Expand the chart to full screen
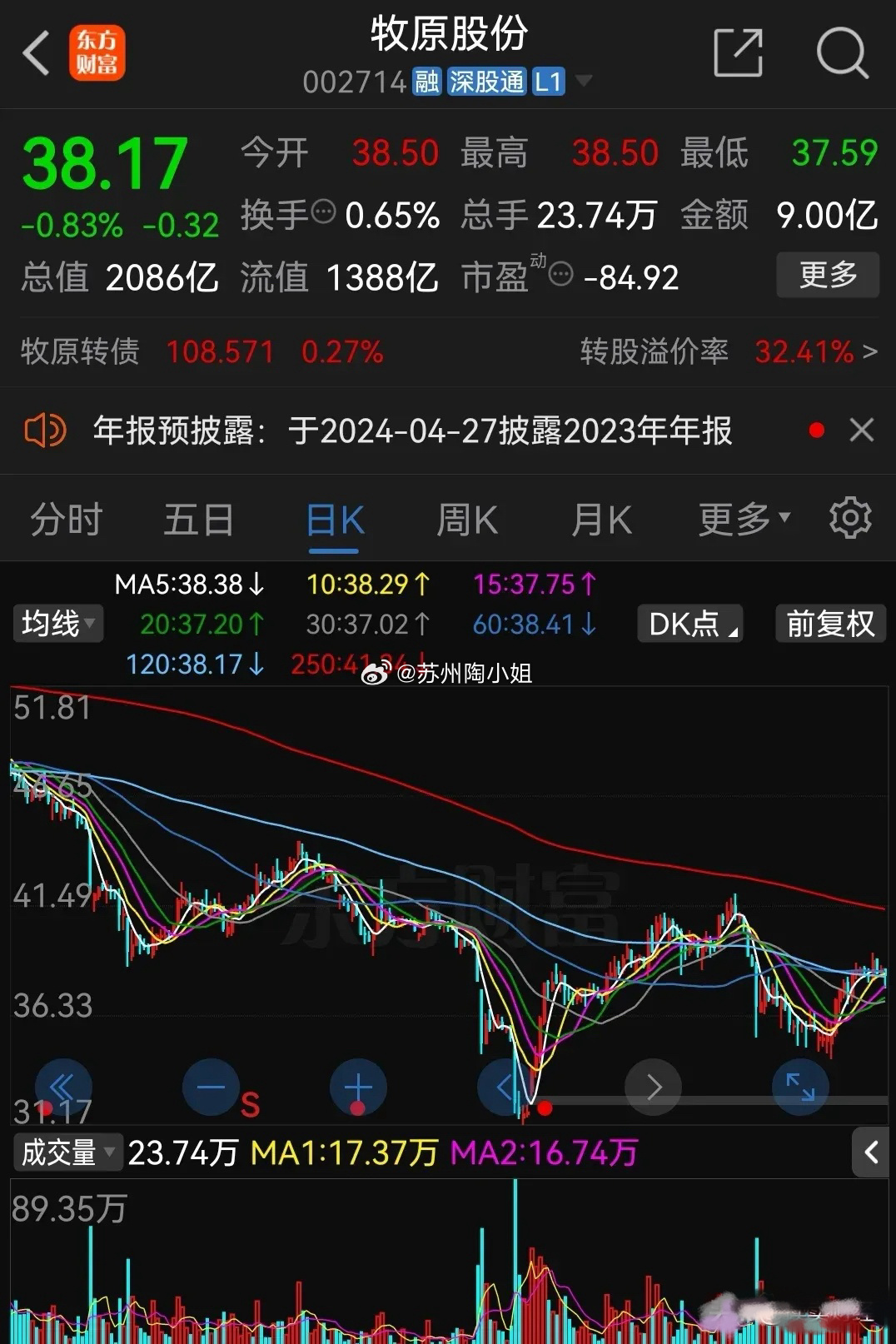 pos(800,1087)
